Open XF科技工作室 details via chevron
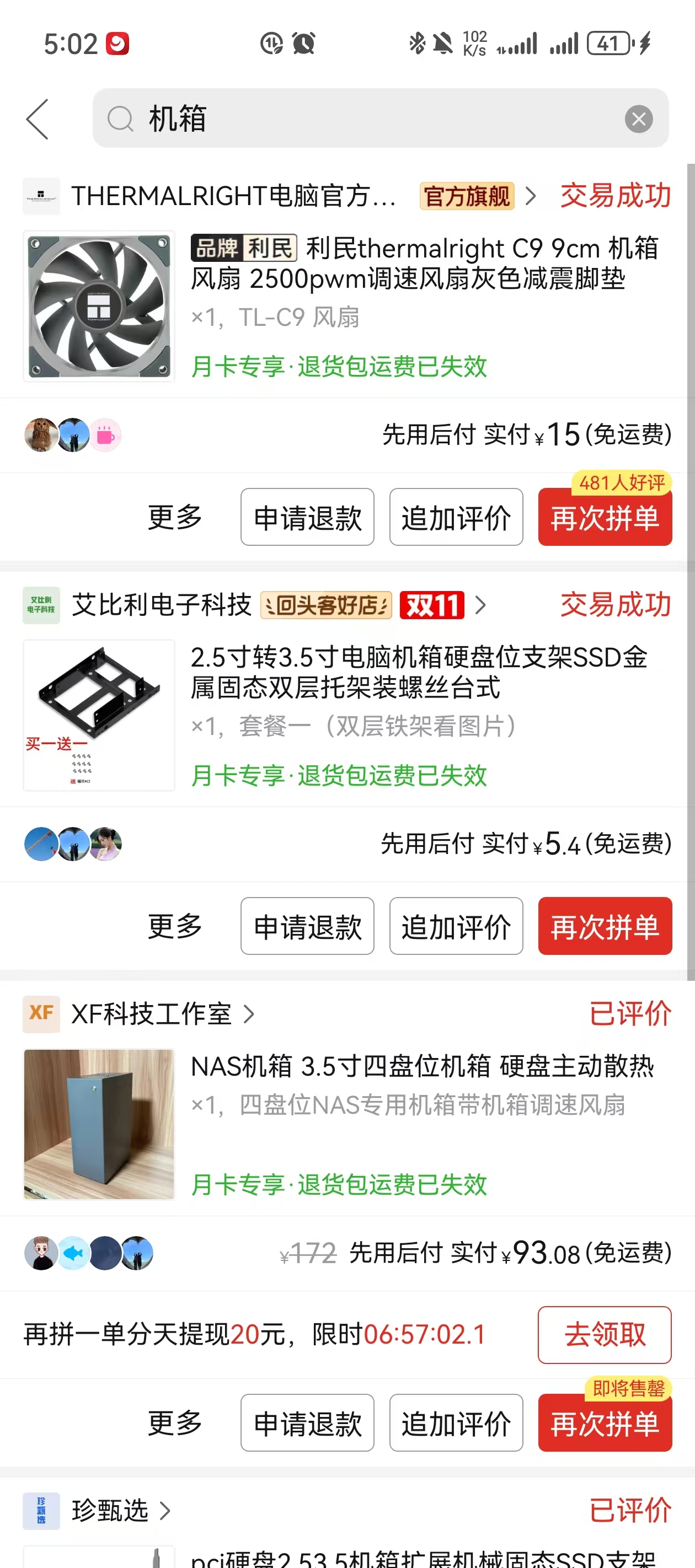 coord(250,1013)
